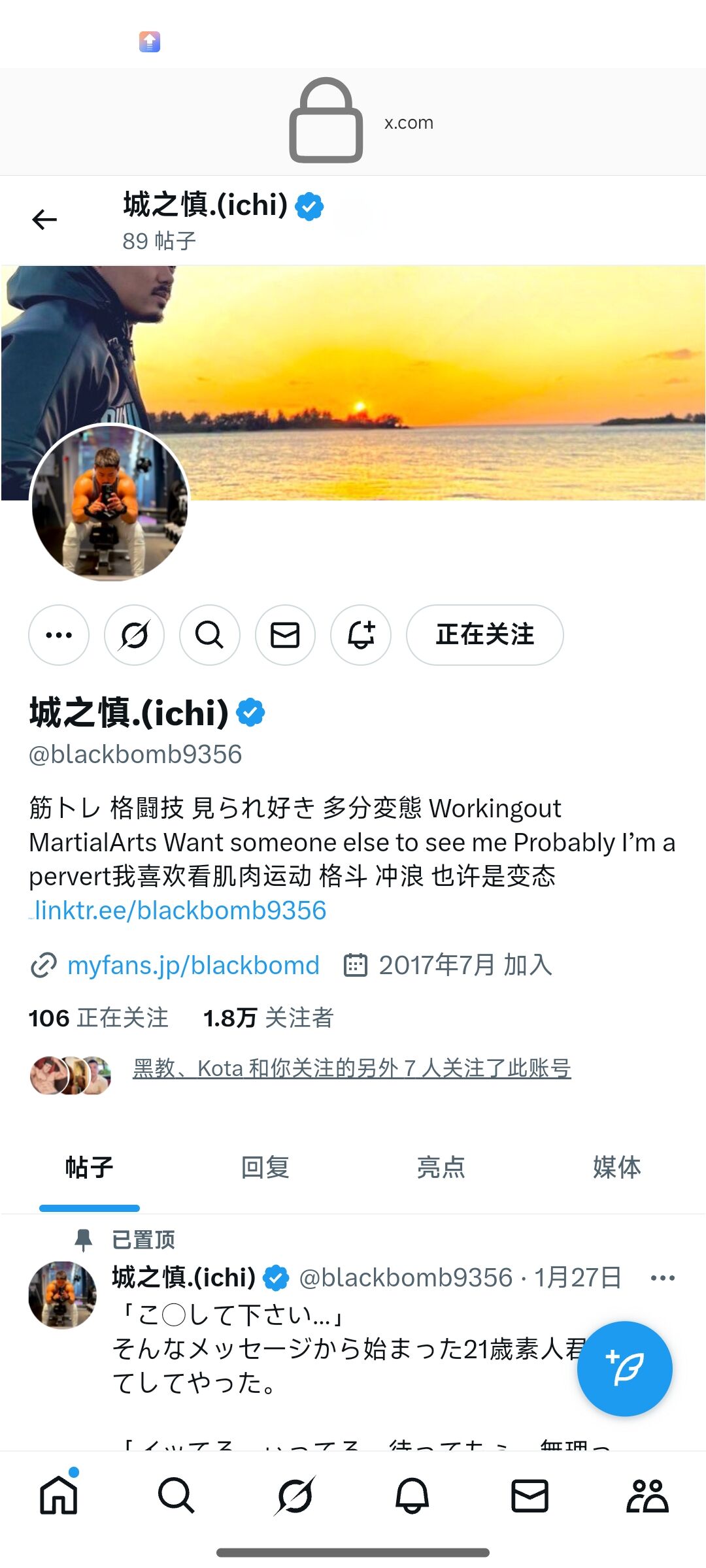Turn on post notifications for this account
Screen dimensions: 706x1568
click(x=361, y=635)
